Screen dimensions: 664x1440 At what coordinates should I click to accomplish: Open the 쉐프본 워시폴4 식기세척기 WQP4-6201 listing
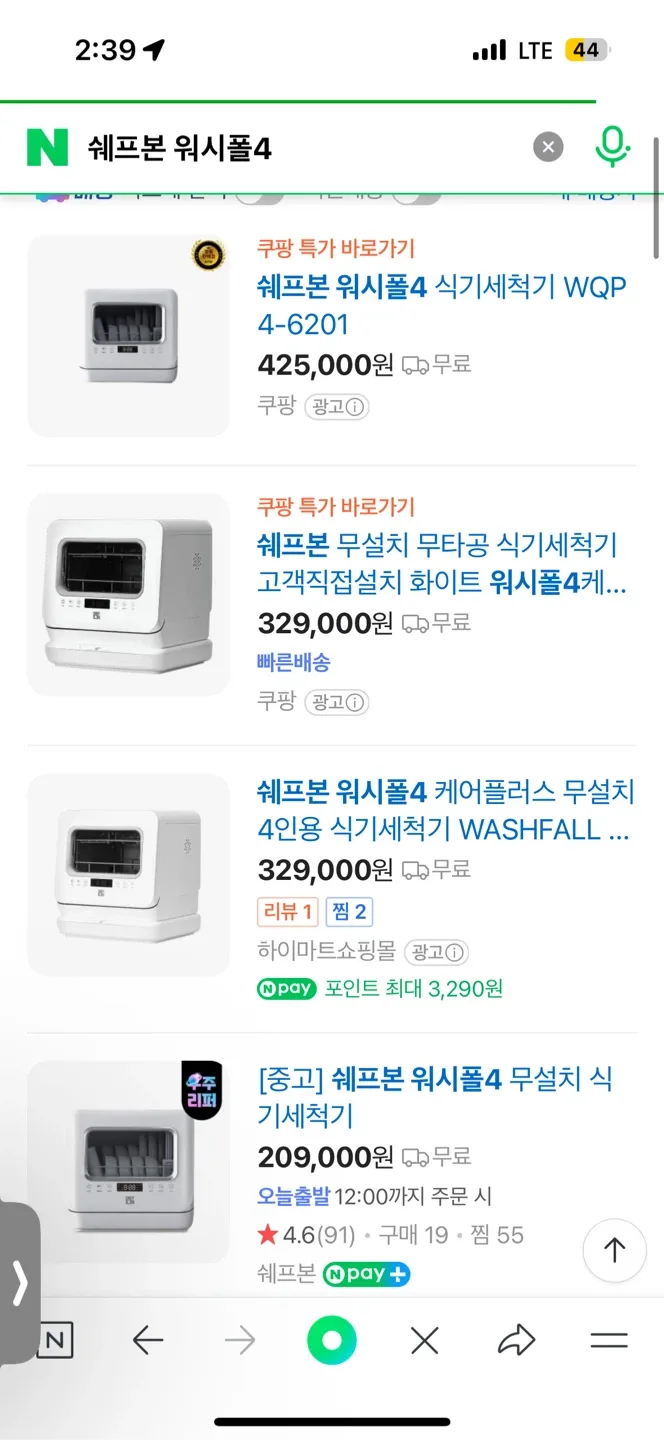pyautogui.click(x=441, y=305)
